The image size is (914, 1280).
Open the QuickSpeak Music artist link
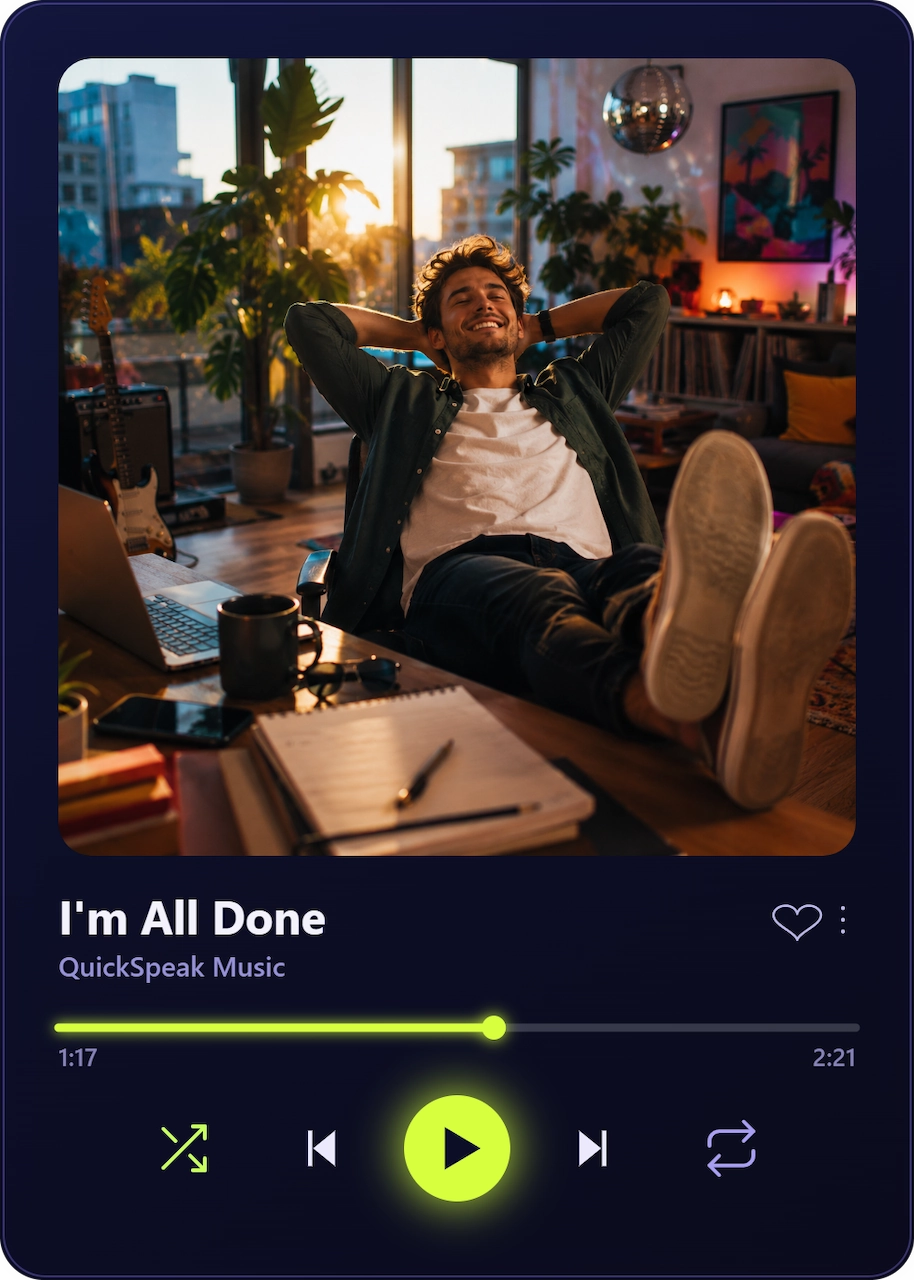(172, 968)
